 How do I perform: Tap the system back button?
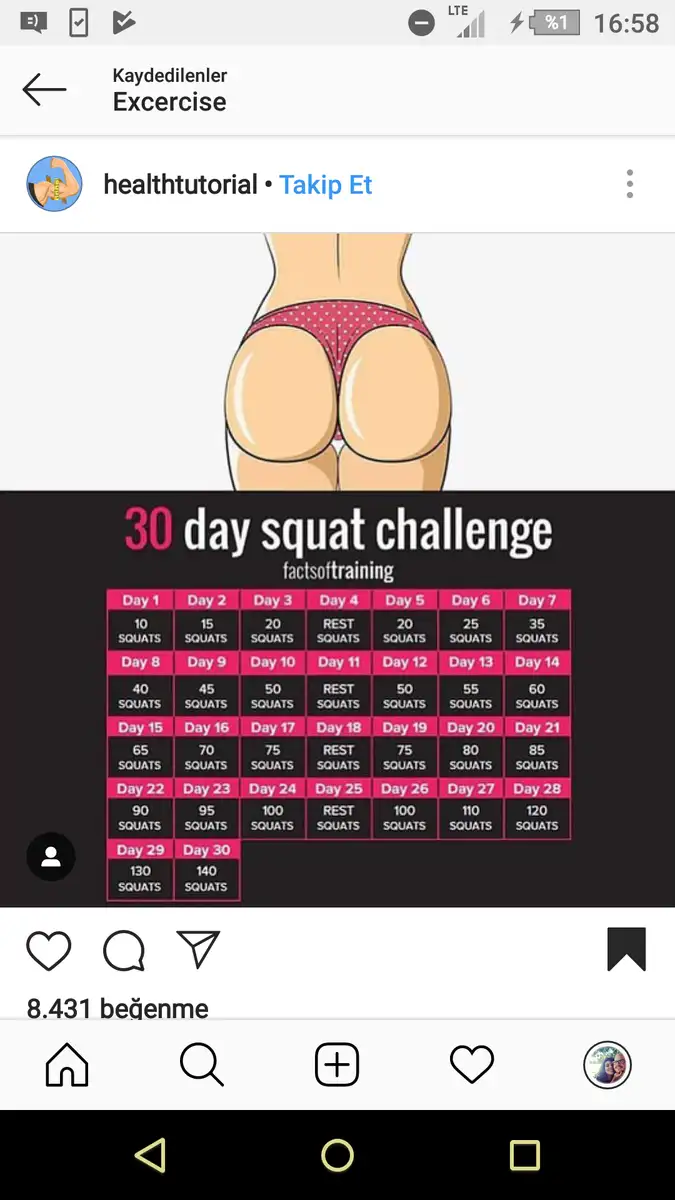[x=150, y=1156]
